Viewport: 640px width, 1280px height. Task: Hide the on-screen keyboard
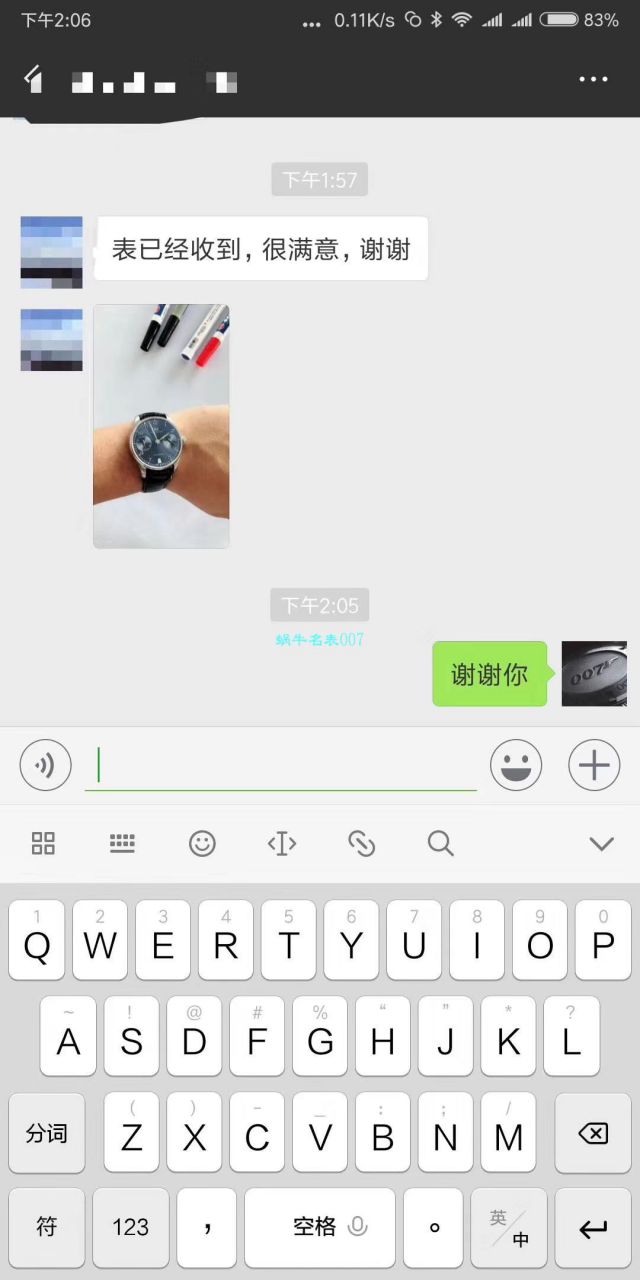click(601, 843)
